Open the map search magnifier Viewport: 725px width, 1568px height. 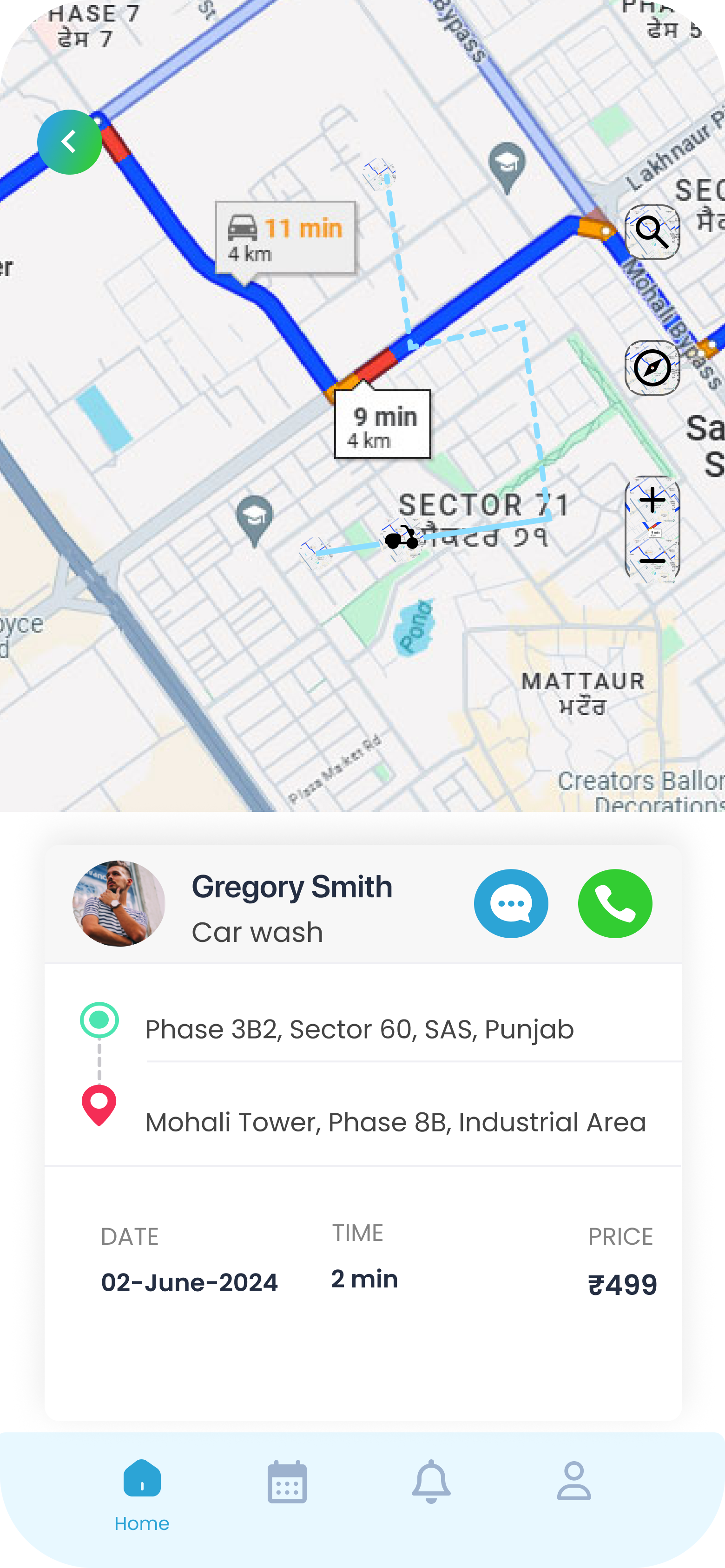coord(652,232)
